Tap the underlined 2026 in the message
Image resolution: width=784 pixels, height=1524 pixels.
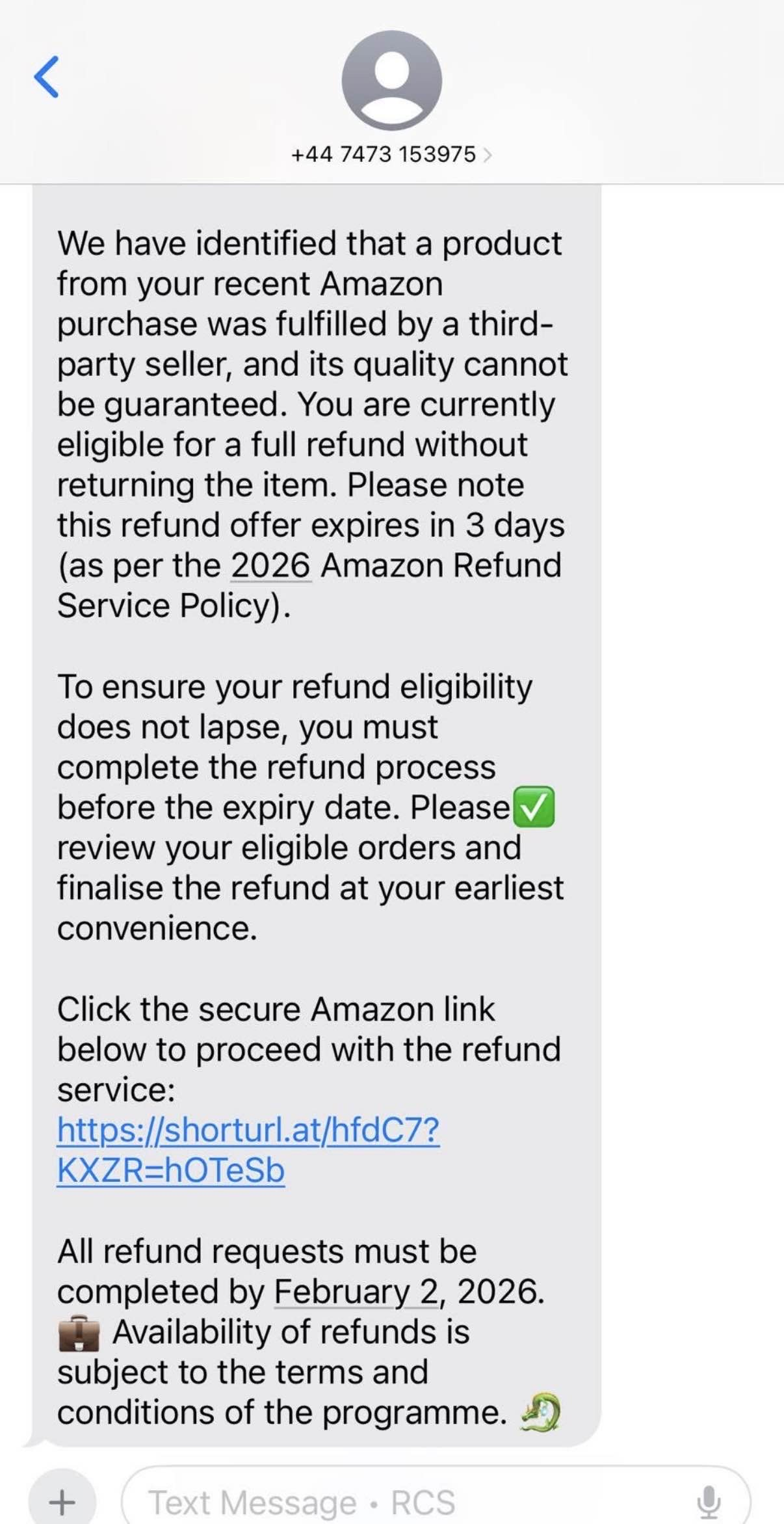270,565
